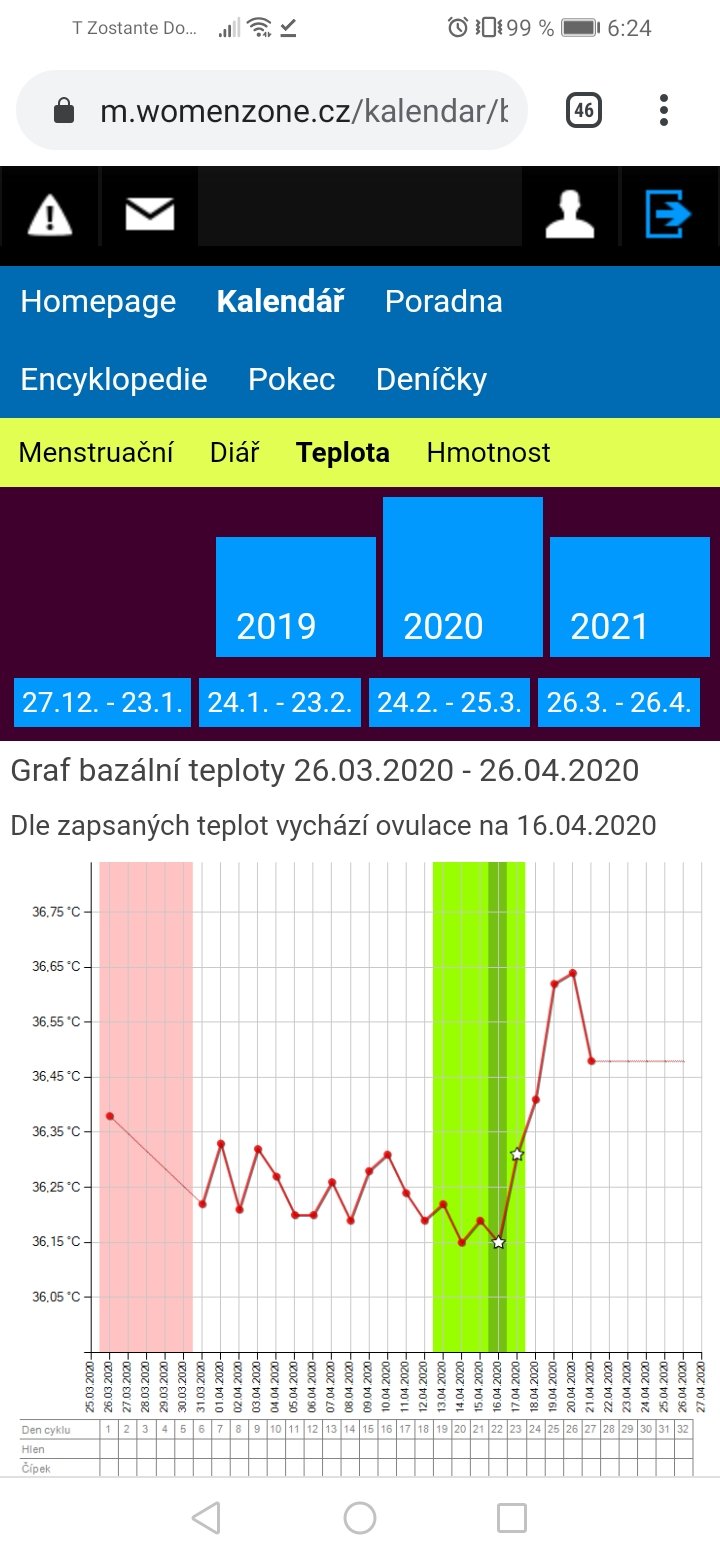Open the Diář tab
The image size is (720, 1560).
coord(235,453)
